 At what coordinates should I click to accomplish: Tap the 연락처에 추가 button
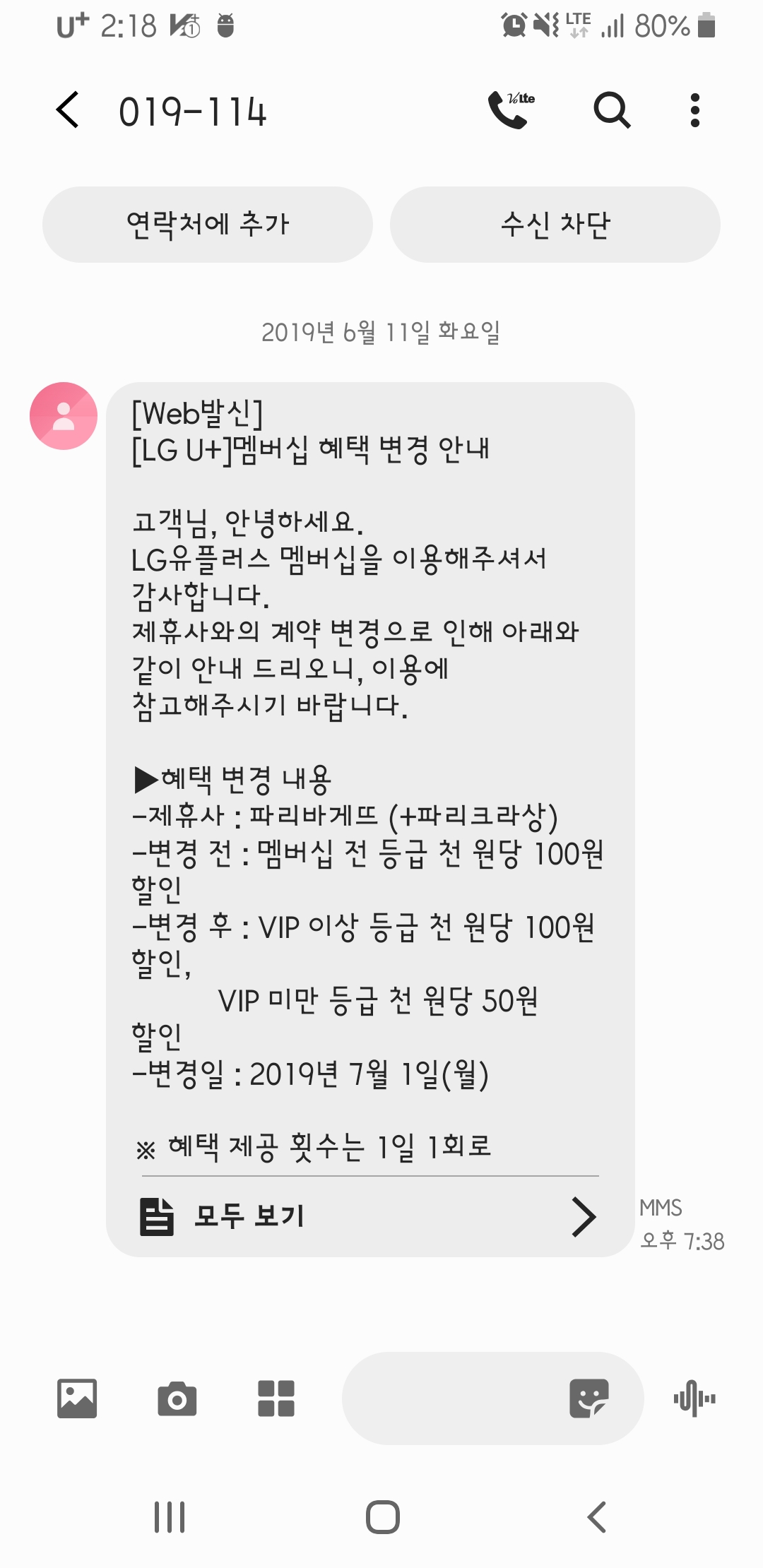pos(208,225)
